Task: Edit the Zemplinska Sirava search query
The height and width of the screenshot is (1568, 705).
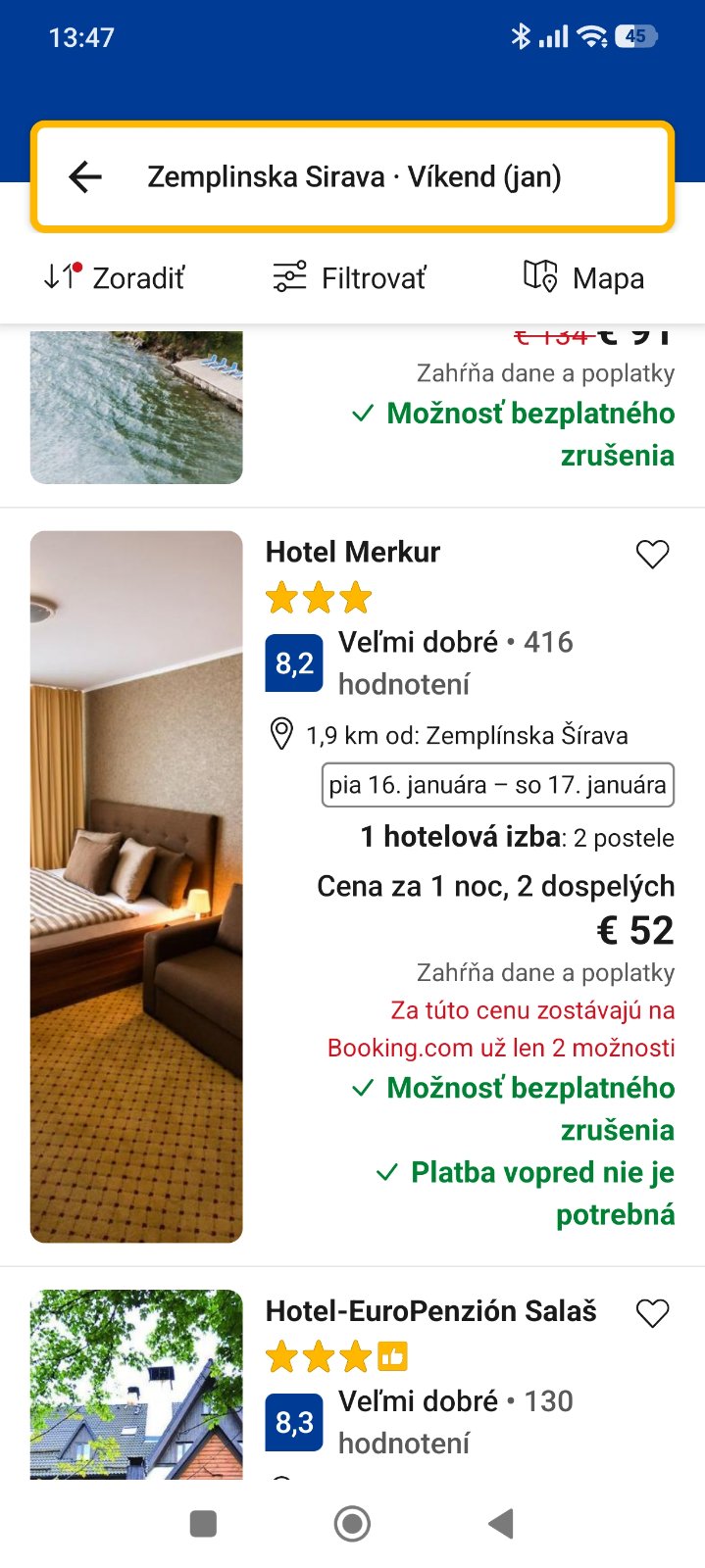Action: tap(354, 177)
